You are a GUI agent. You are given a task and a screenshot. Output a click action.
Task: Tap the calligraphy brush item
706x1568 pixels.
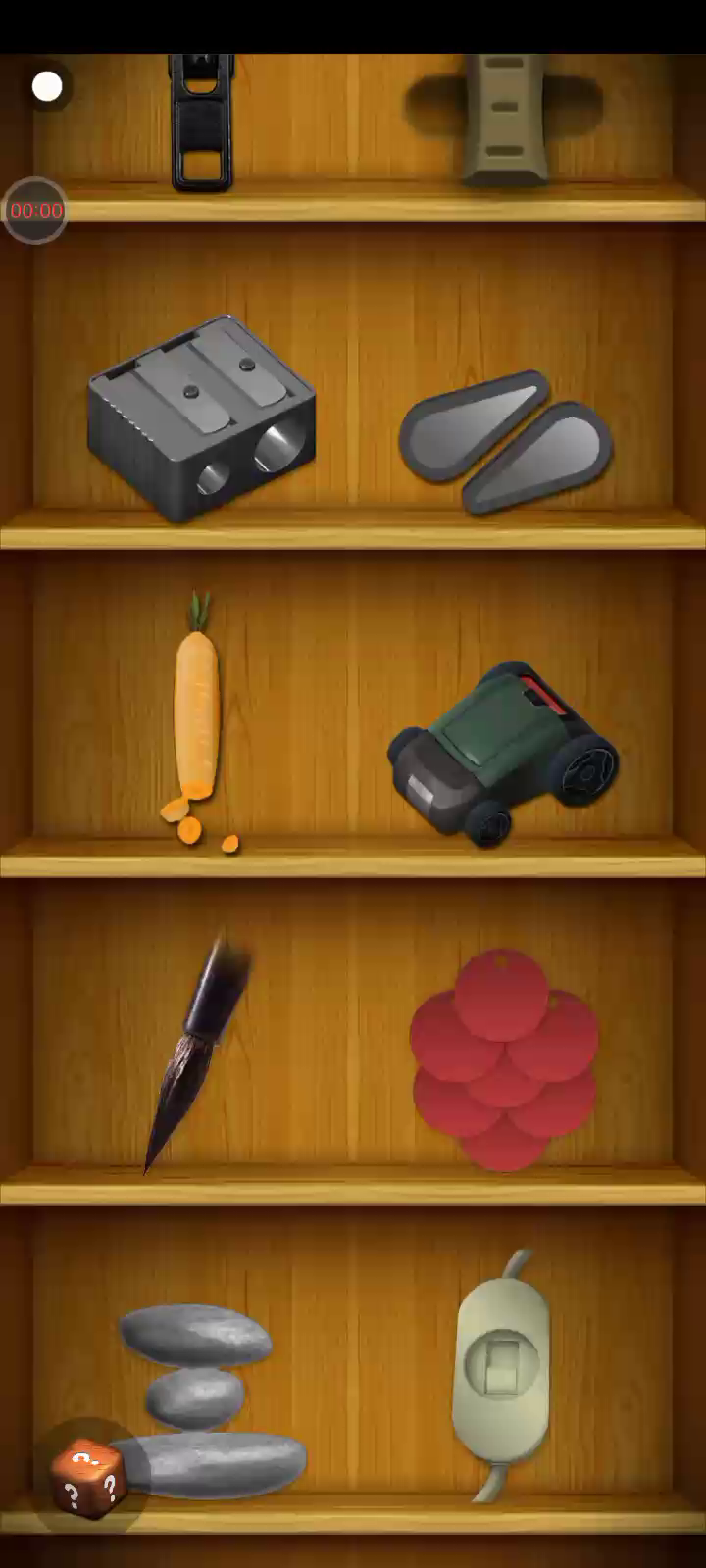point(196,1053)
